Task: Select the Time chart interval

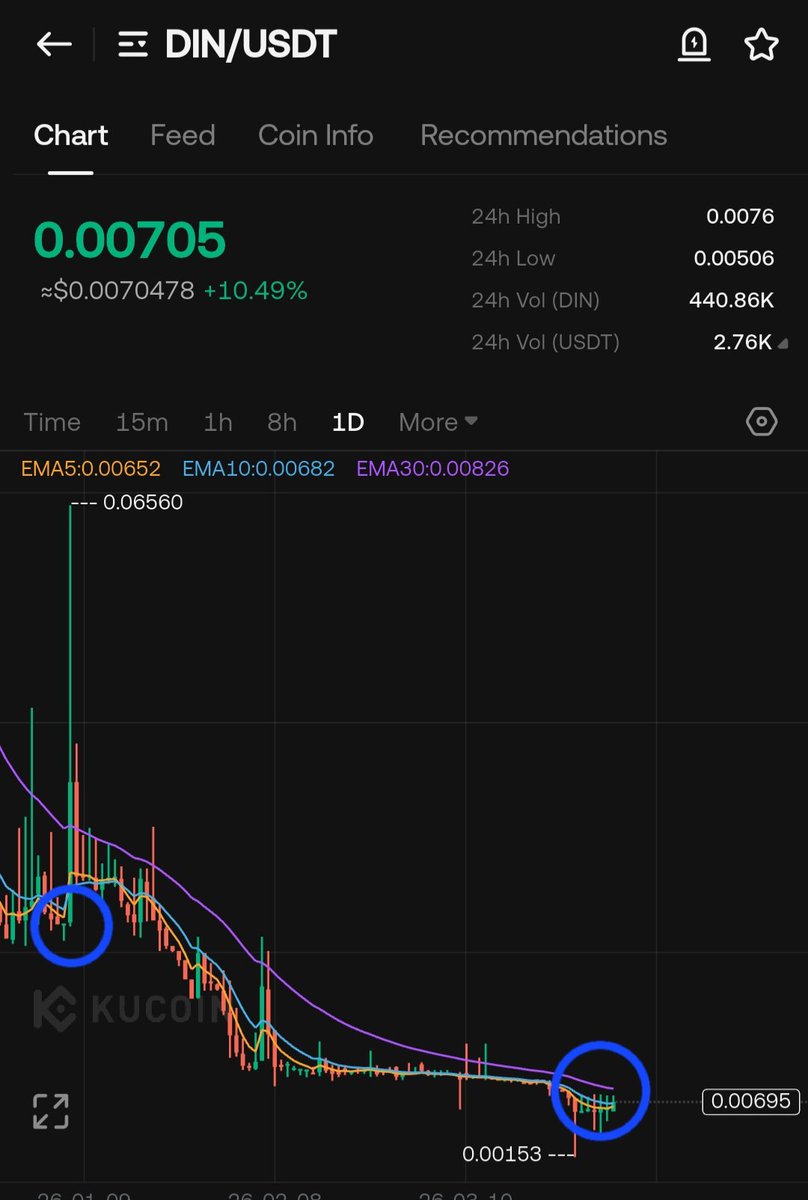Action: coord(52,422)
